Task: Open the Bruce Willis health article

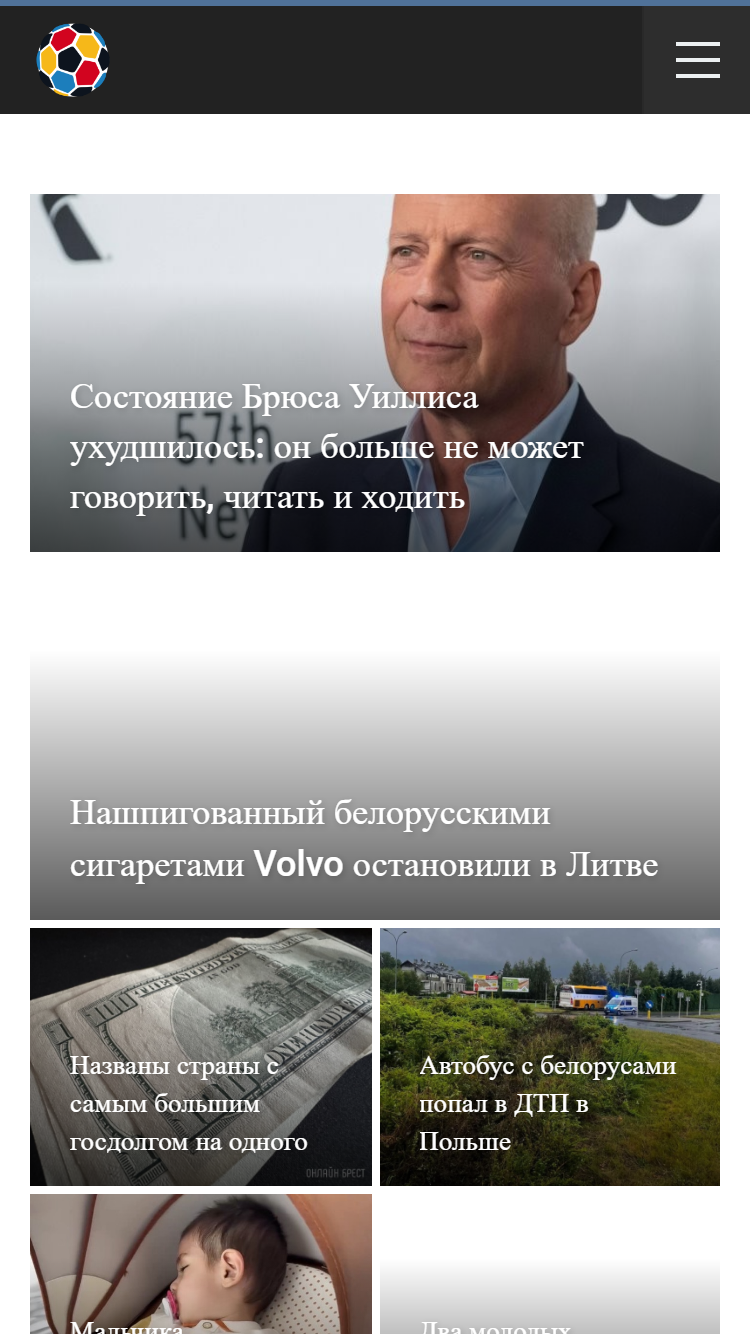Action: point(375,373)
